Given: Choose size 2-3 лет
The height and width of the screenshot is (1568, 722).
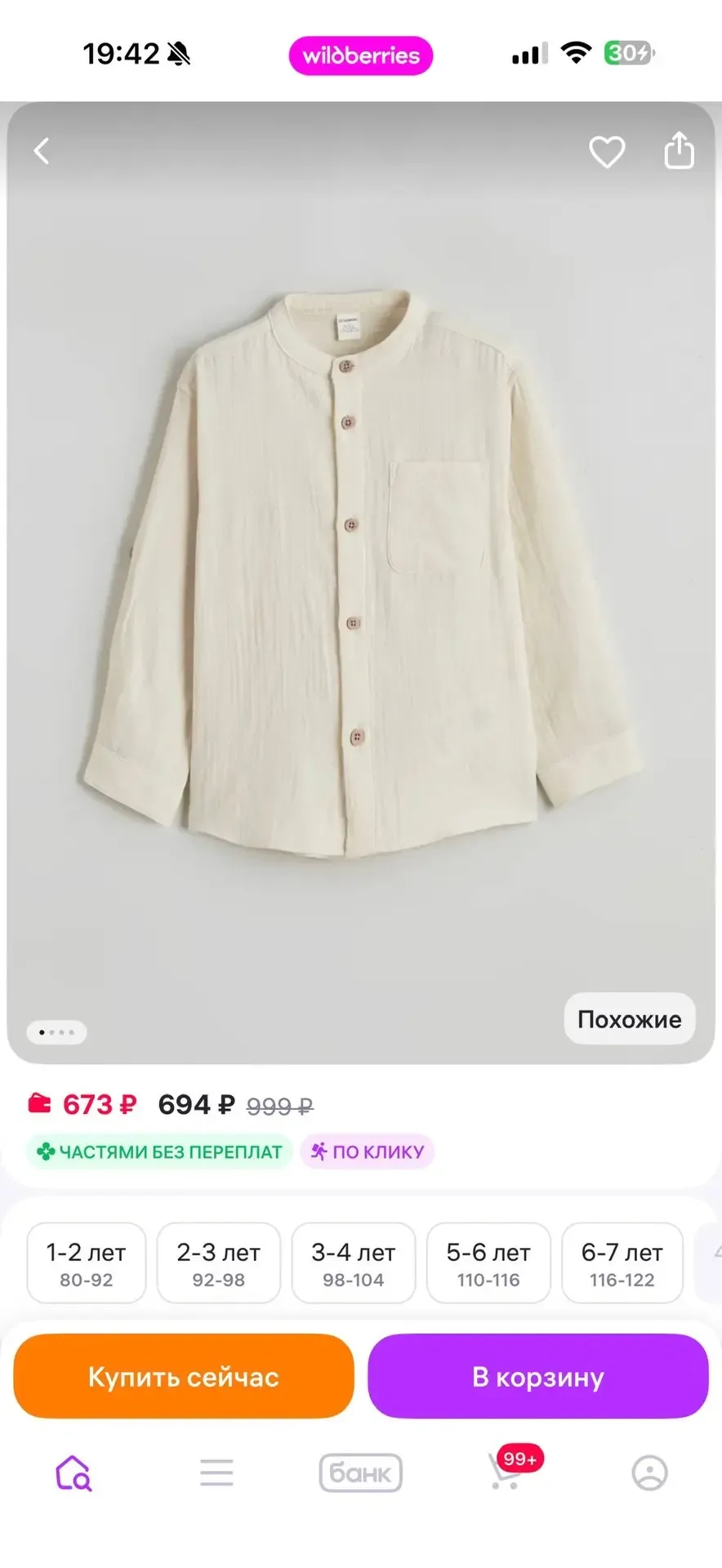Looking at the screenshot, I should [218, 1262].
